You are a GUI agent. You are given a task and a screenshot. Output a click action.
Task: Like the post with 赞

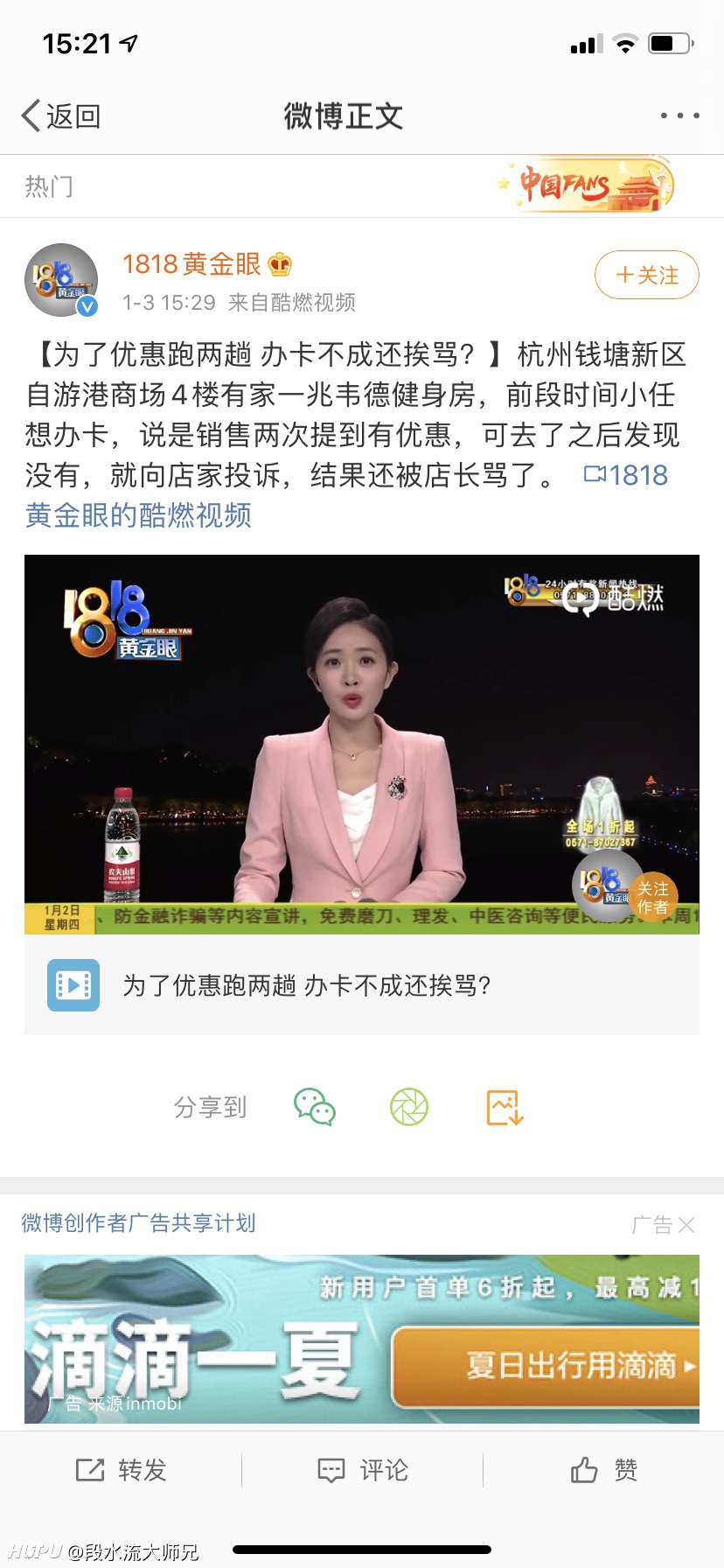pos(603,1470)
